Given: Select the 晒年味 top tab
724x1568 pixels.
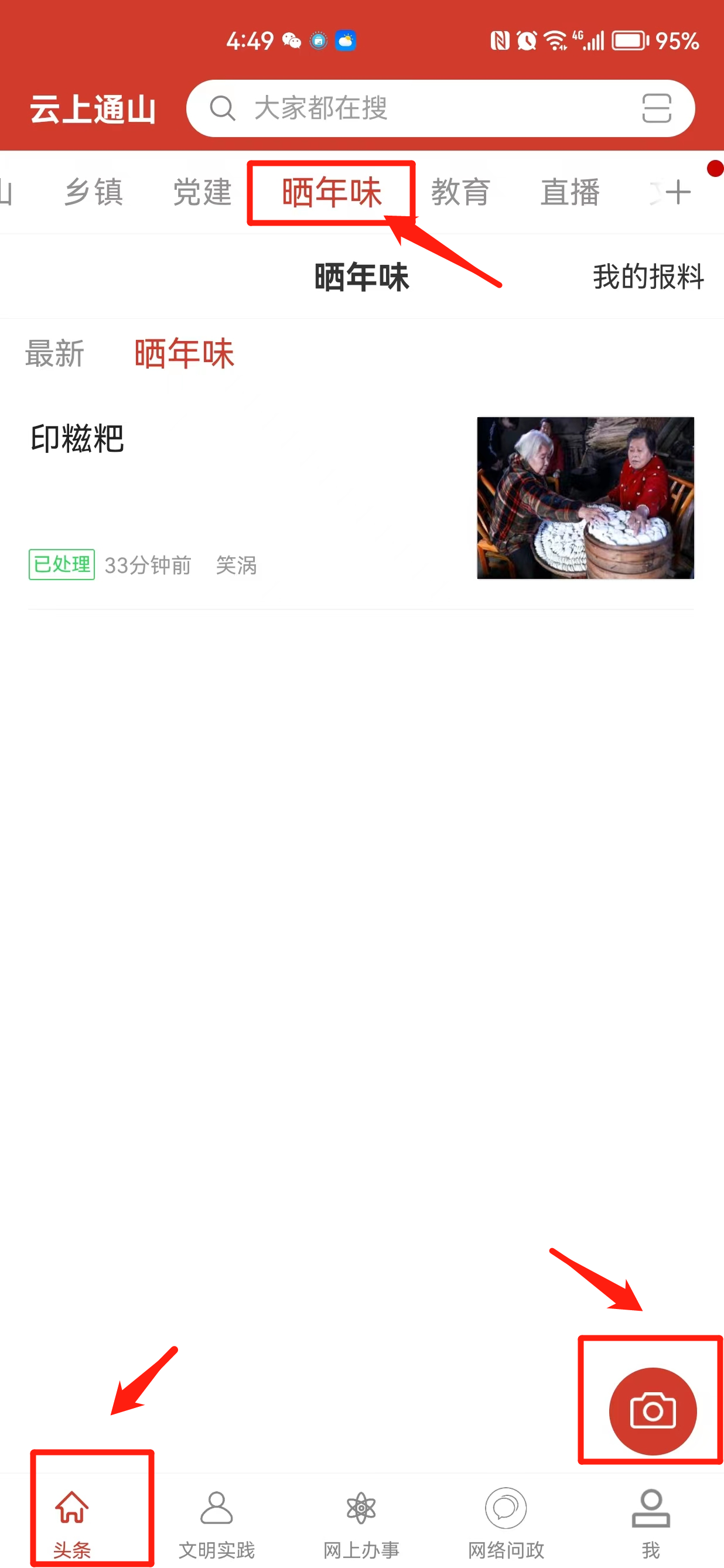Looking at the screenshot, I should click(332, 192).
